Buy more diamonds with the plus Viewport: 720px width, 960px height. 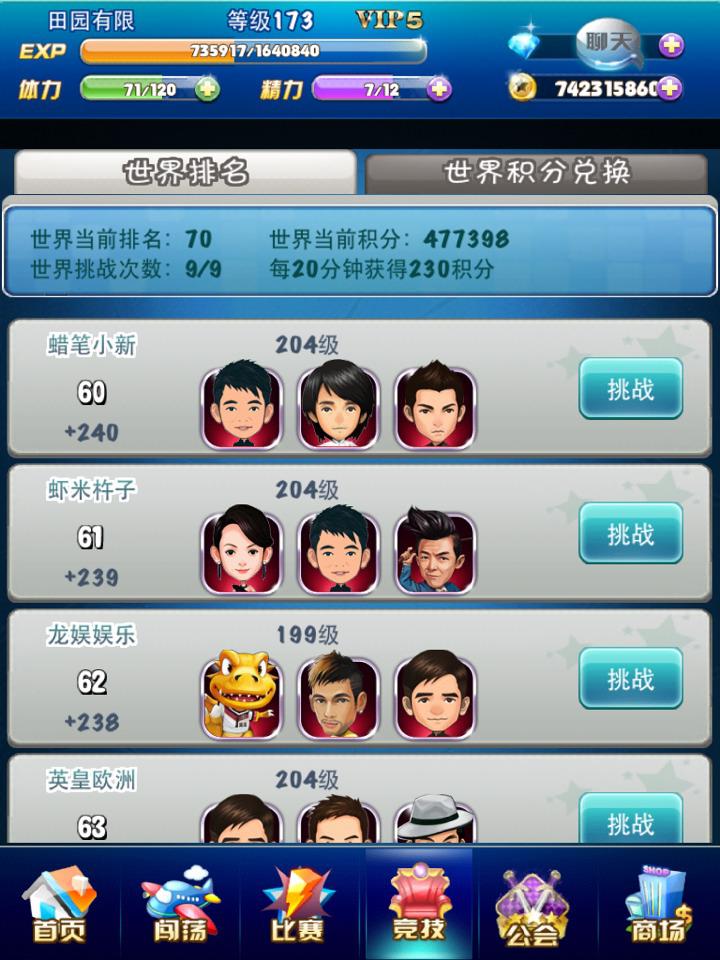click(x=671, y=45)
